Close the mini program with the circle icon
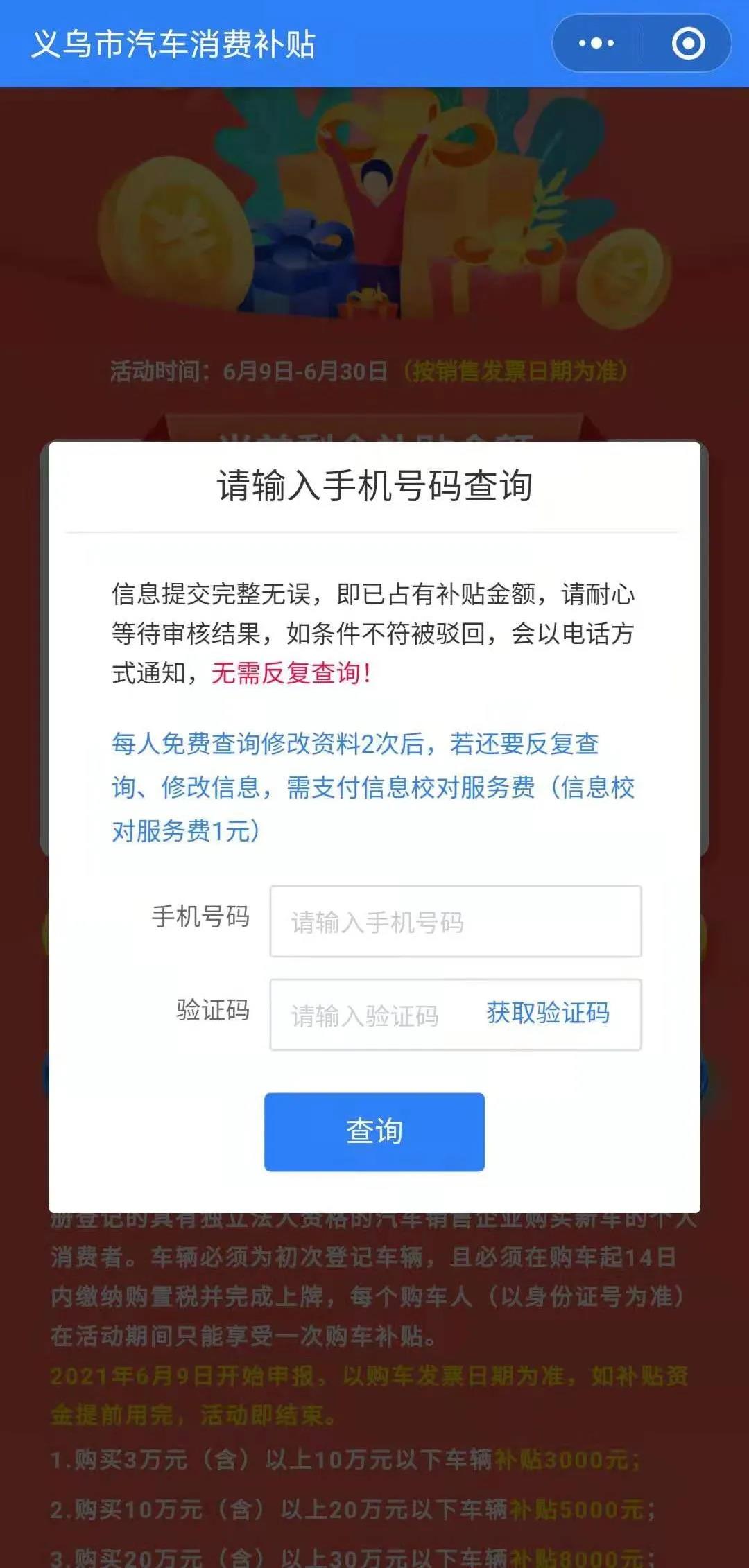 688,44
